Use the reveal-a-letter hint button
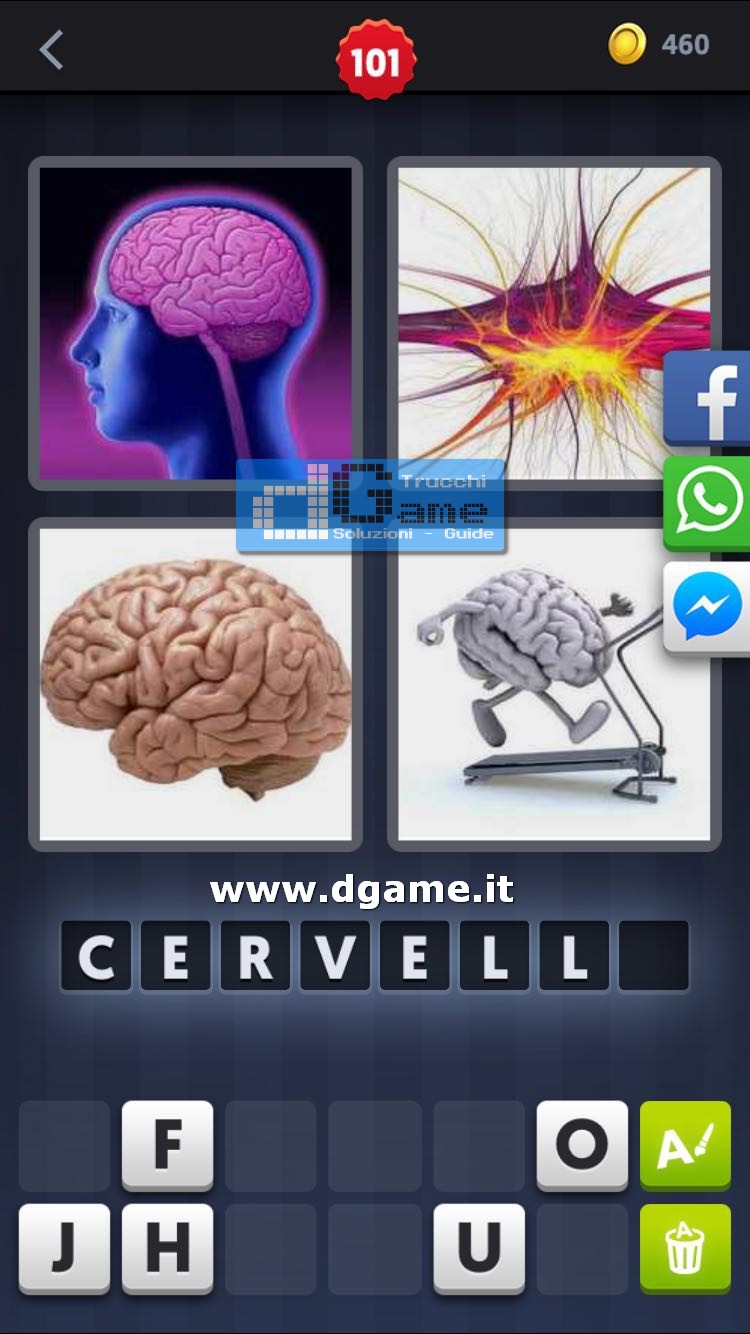 [x=685, y=1145]
